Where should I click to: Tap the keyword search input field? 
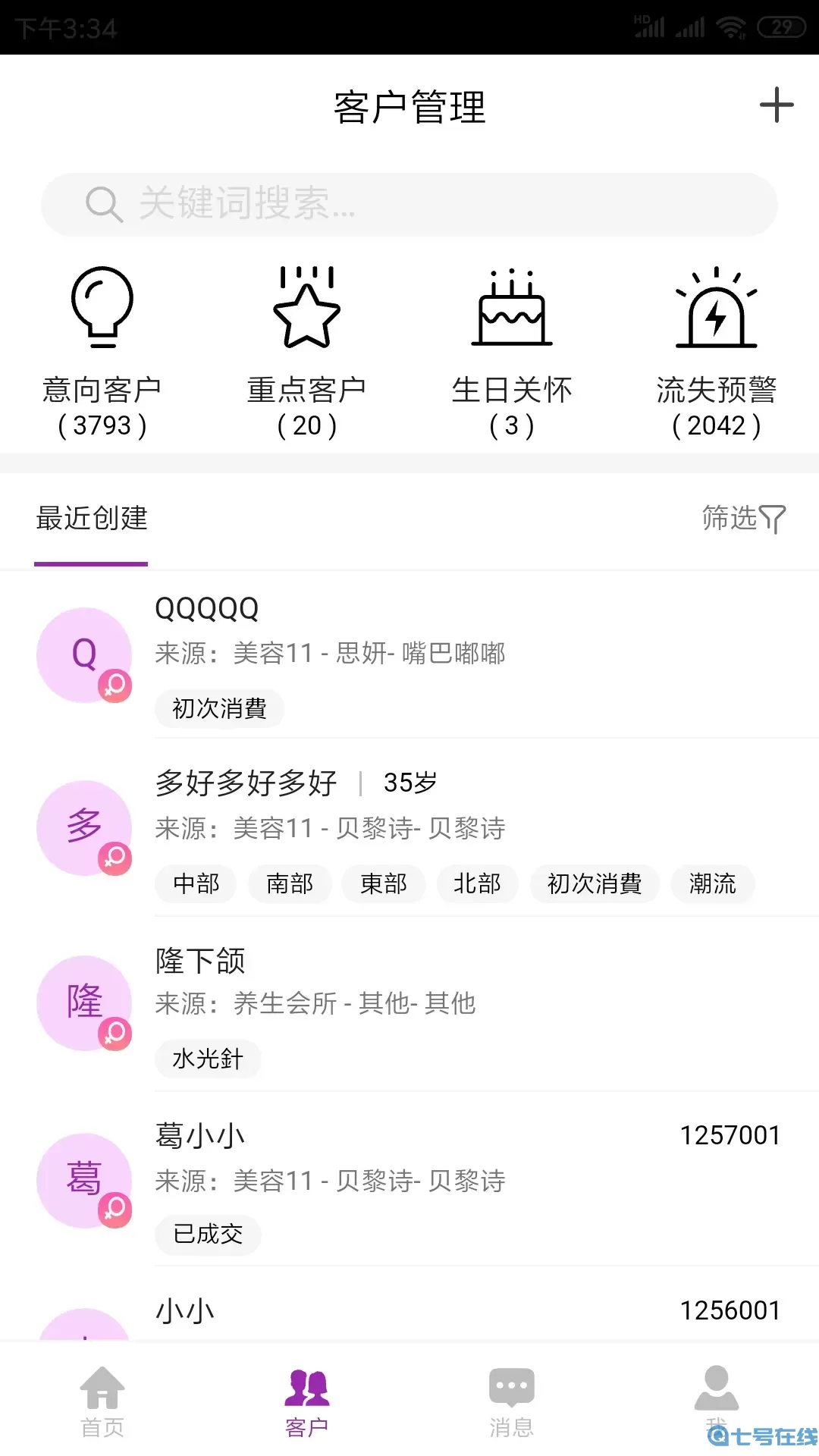409,204
